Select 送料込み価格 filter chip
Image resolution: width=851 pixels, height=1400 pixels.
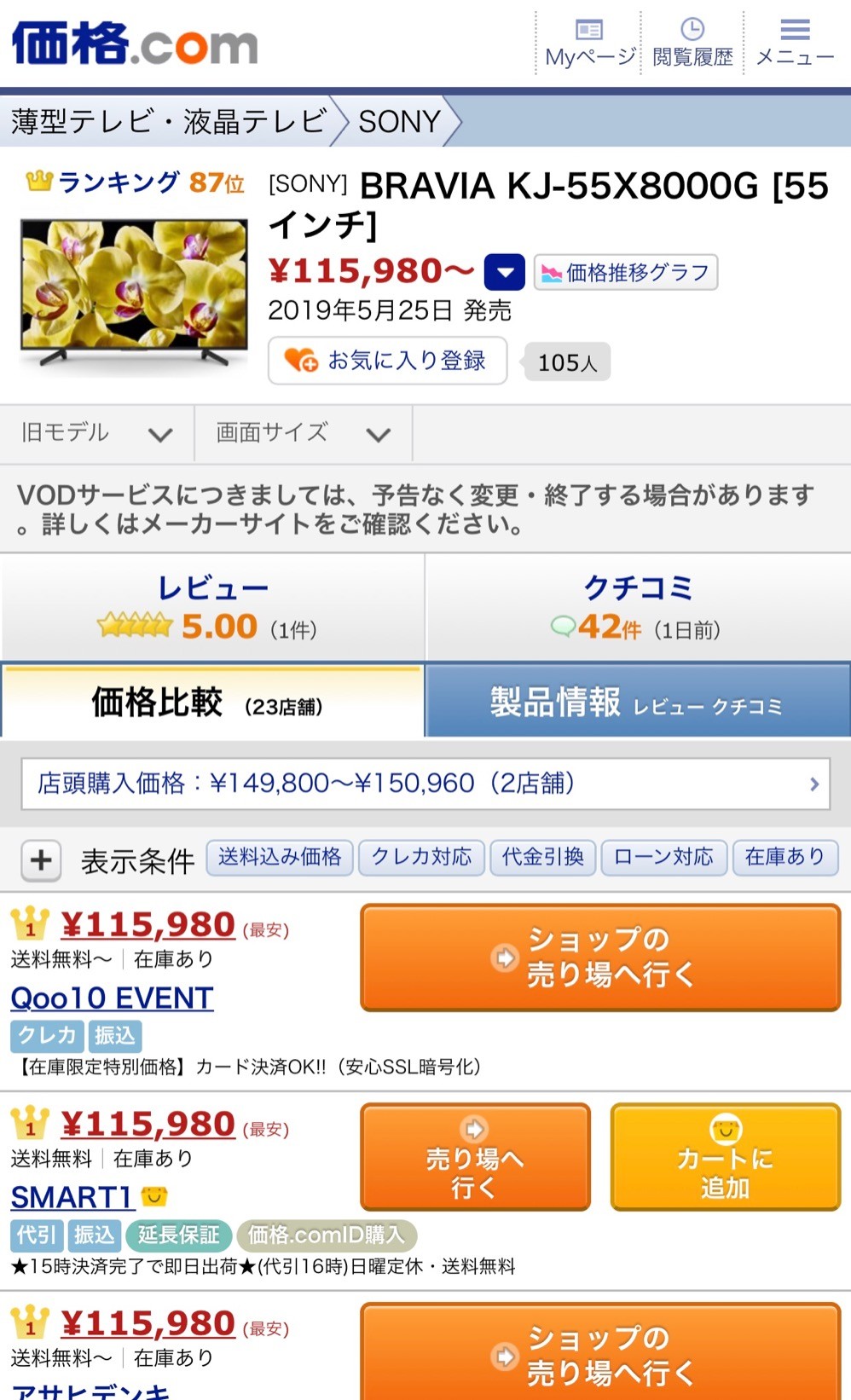coord(280,858)
